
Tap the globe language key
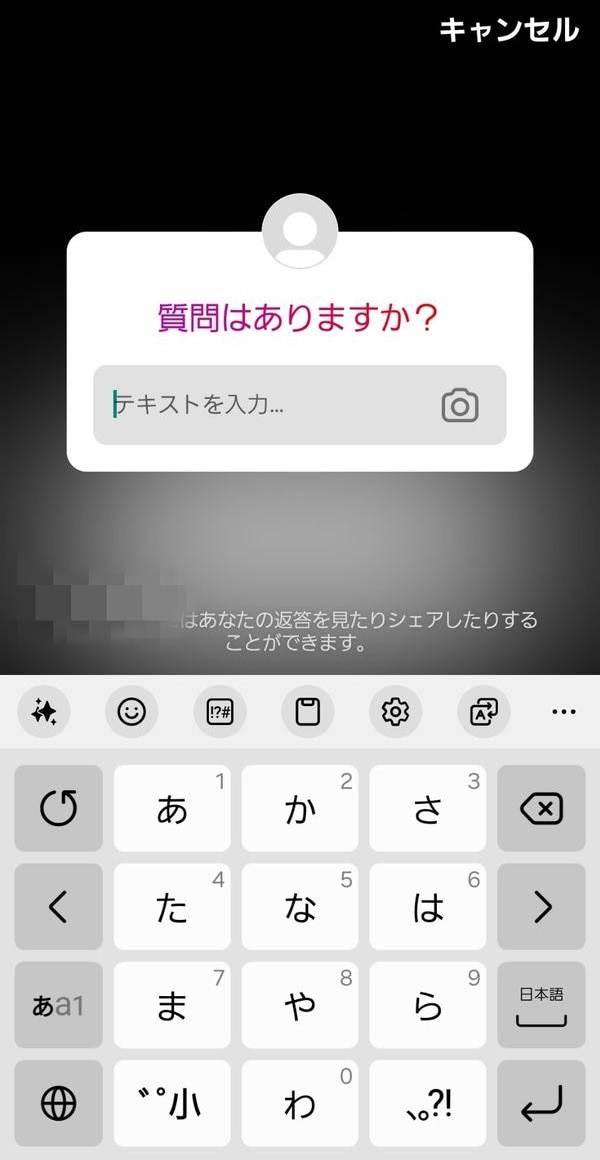pyautogui.click(x=58, y=1103)
